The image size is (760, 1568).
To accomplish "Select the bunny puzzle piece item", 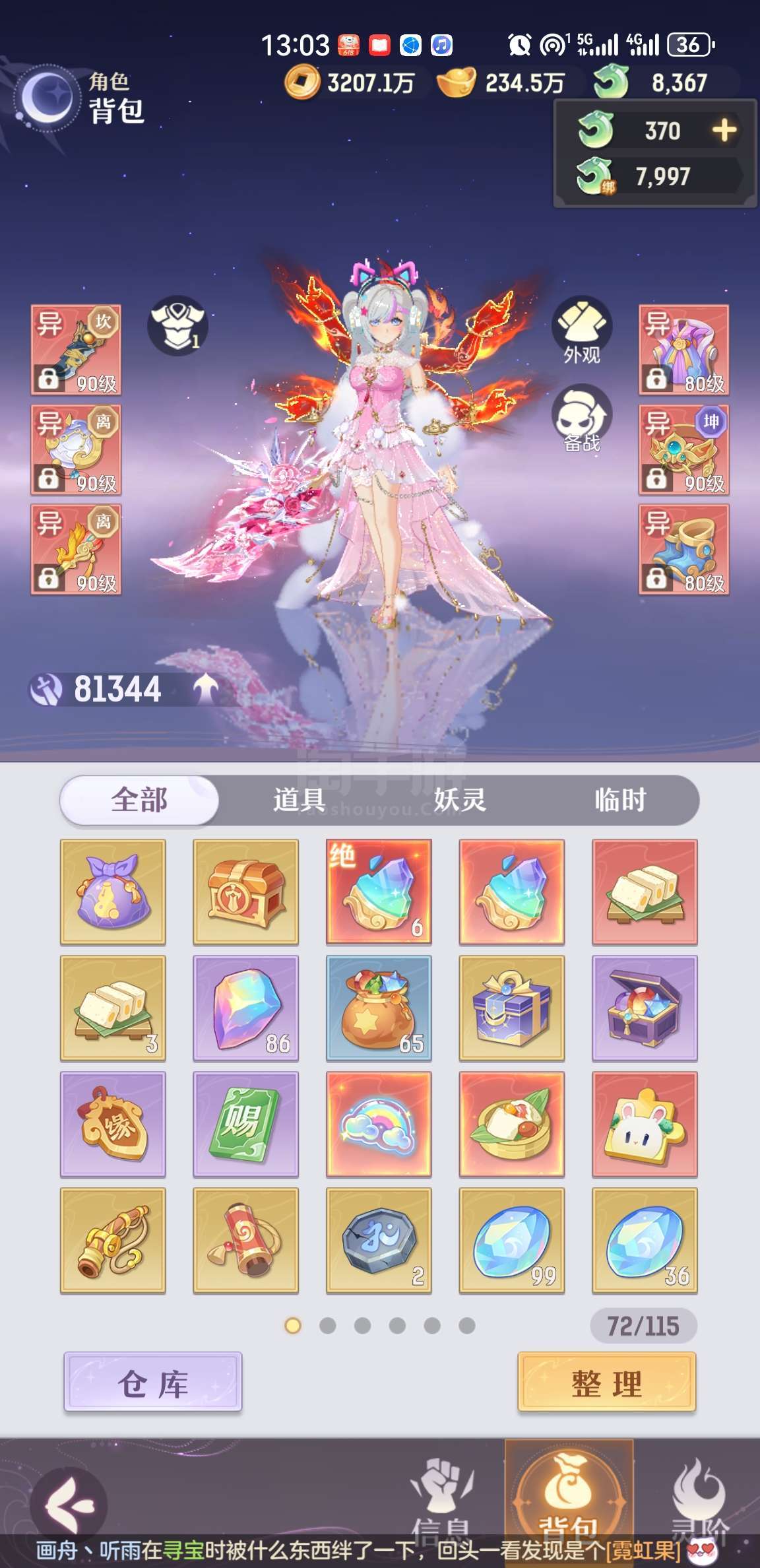I will 645,1124.
